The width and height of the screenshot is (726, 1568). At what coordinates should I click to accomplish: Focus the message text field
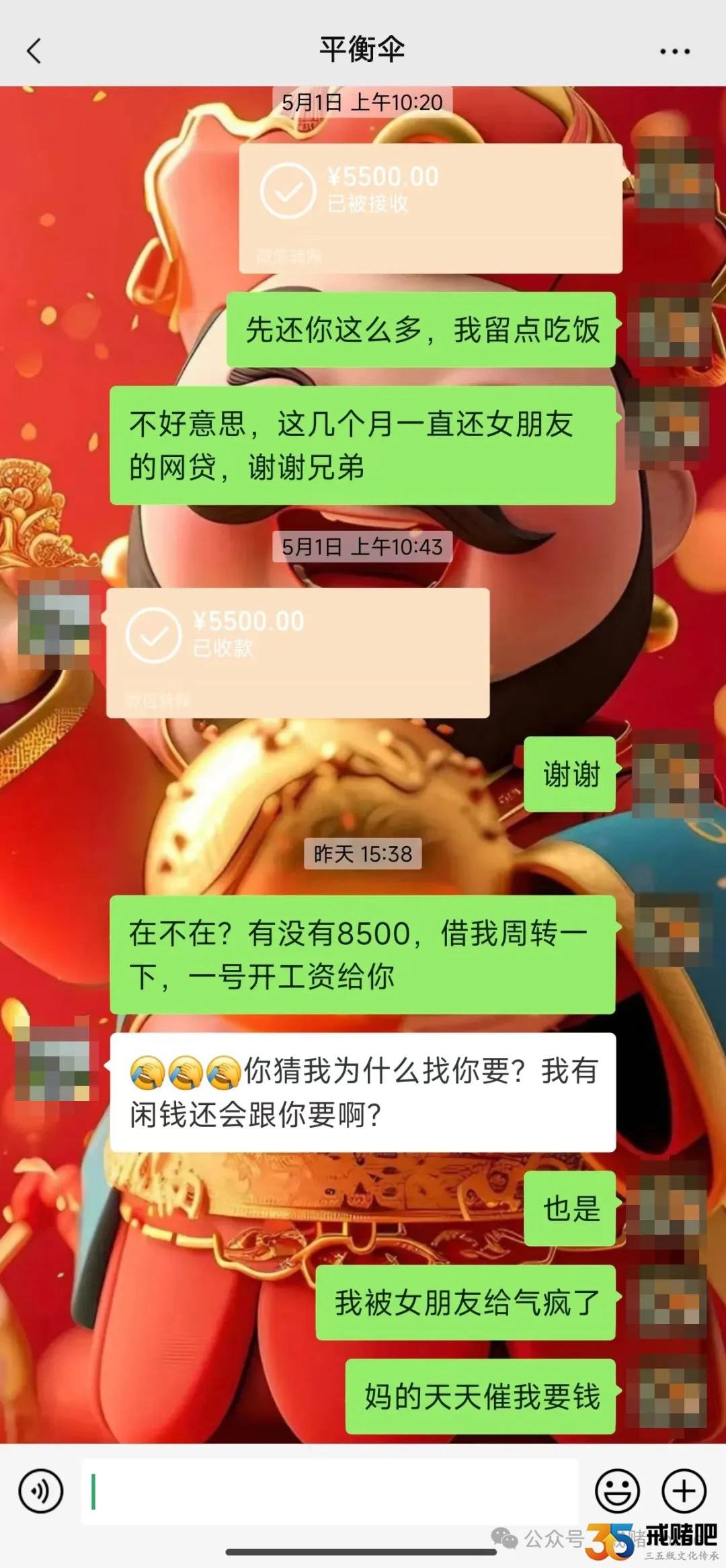pos(329,1491)
